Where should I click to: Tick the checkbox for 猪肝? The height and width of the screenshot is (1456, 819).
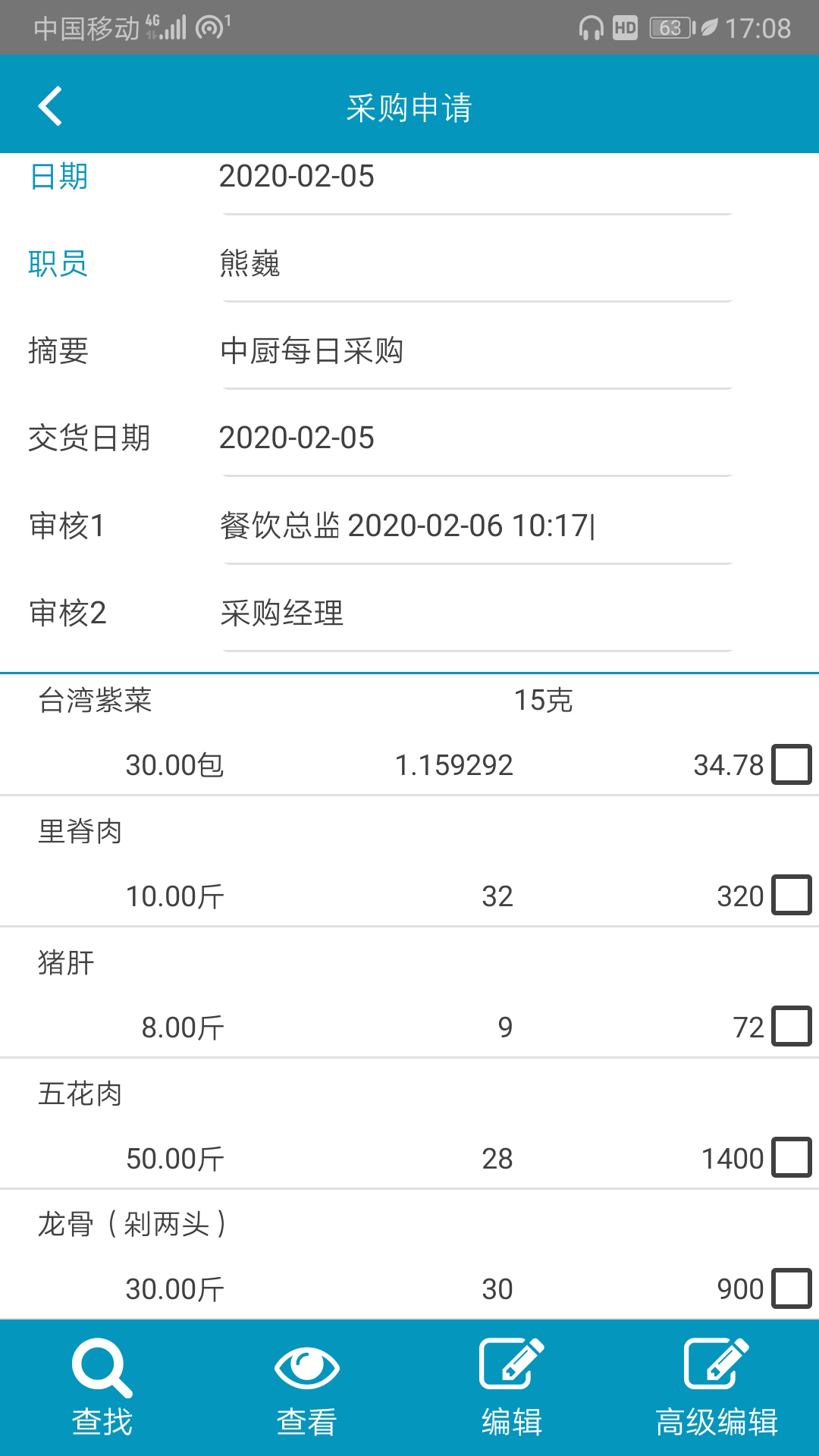(791, 1027)
